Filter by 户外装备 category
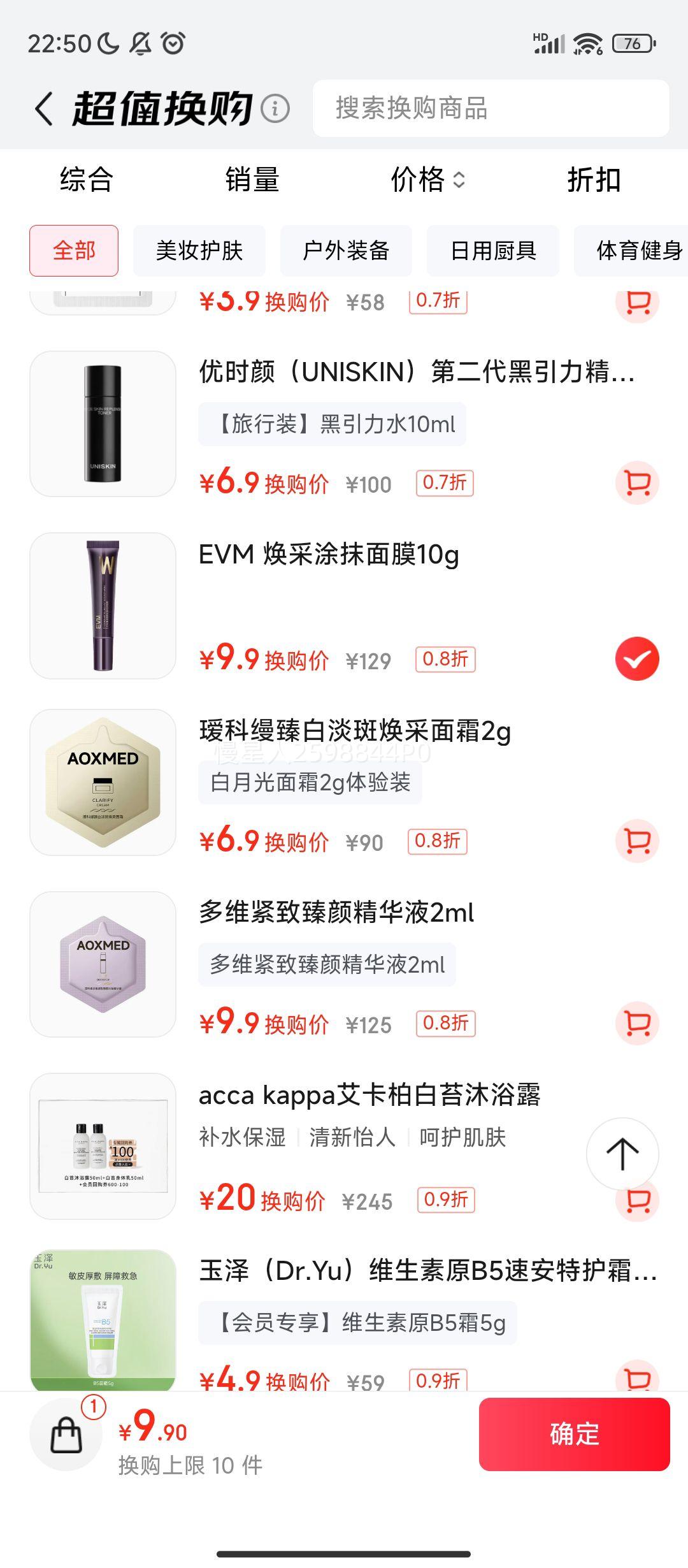The height and width of the screenshot is (1568, 688). pos(346,250)
